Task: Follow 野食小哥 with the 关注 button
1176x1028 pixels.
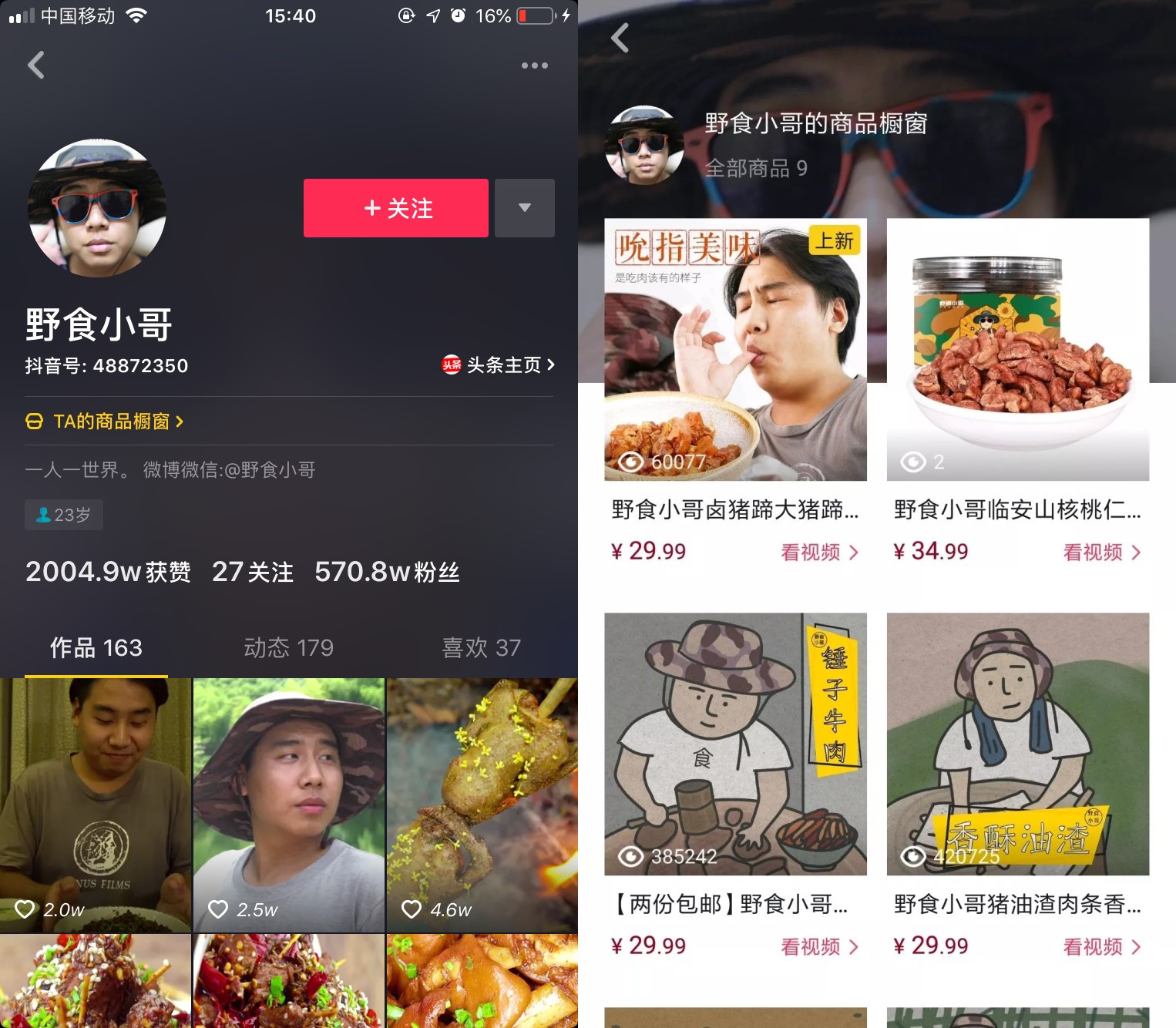Action: tap(396, 208)
